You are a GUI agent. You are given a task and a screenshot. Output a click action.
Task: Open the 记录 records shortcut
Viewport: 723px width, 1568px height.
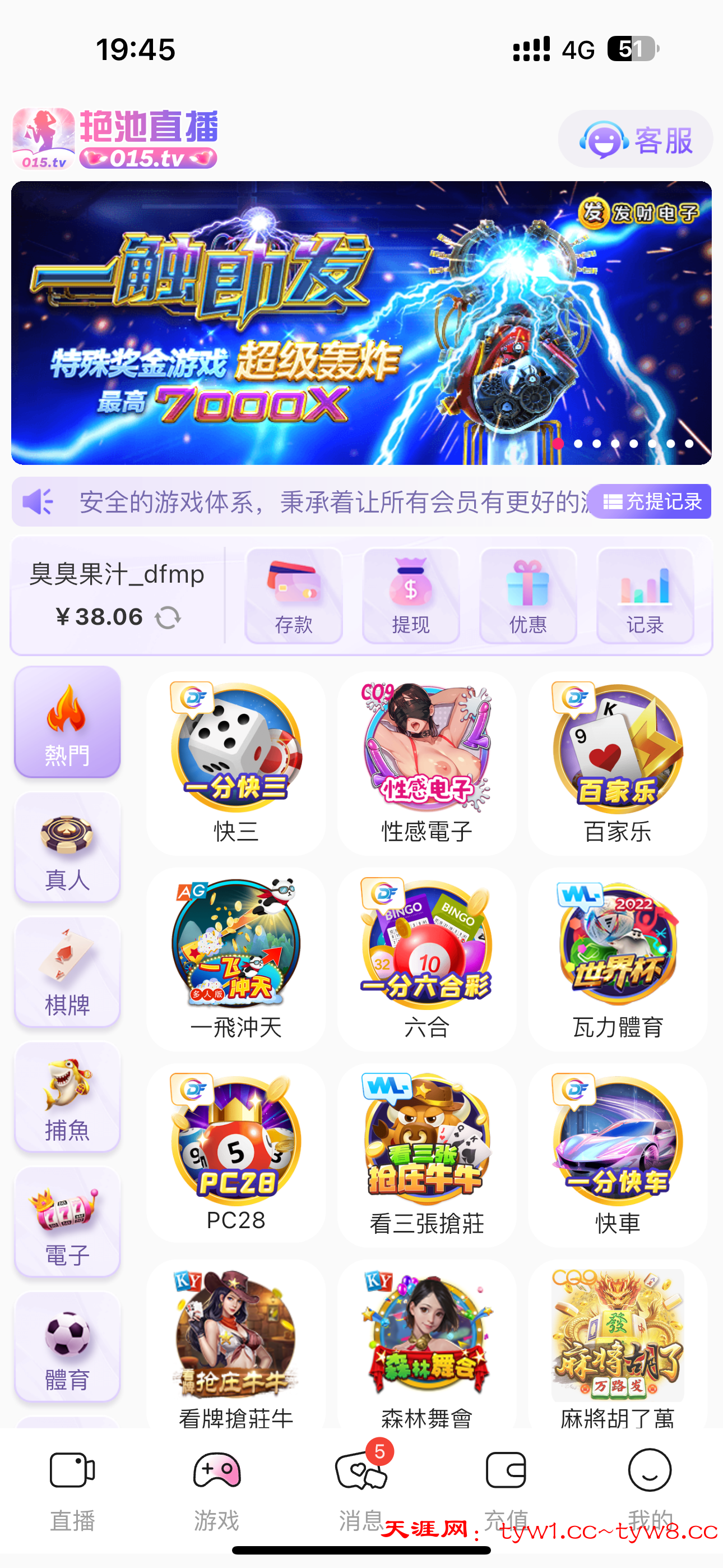tap(645, 596)
